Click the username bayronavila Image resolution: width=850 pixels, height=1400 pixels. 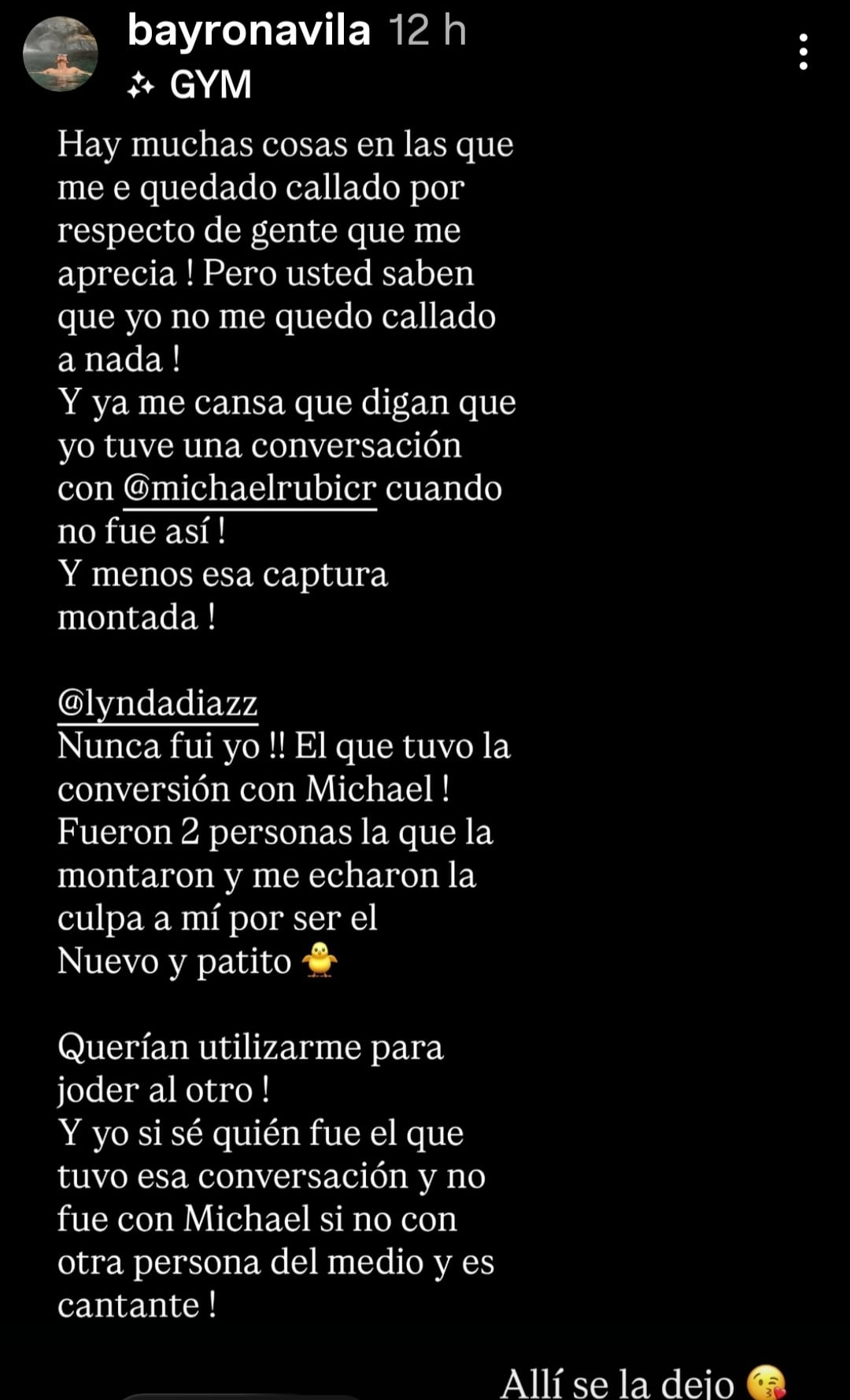tap(248, 31)
